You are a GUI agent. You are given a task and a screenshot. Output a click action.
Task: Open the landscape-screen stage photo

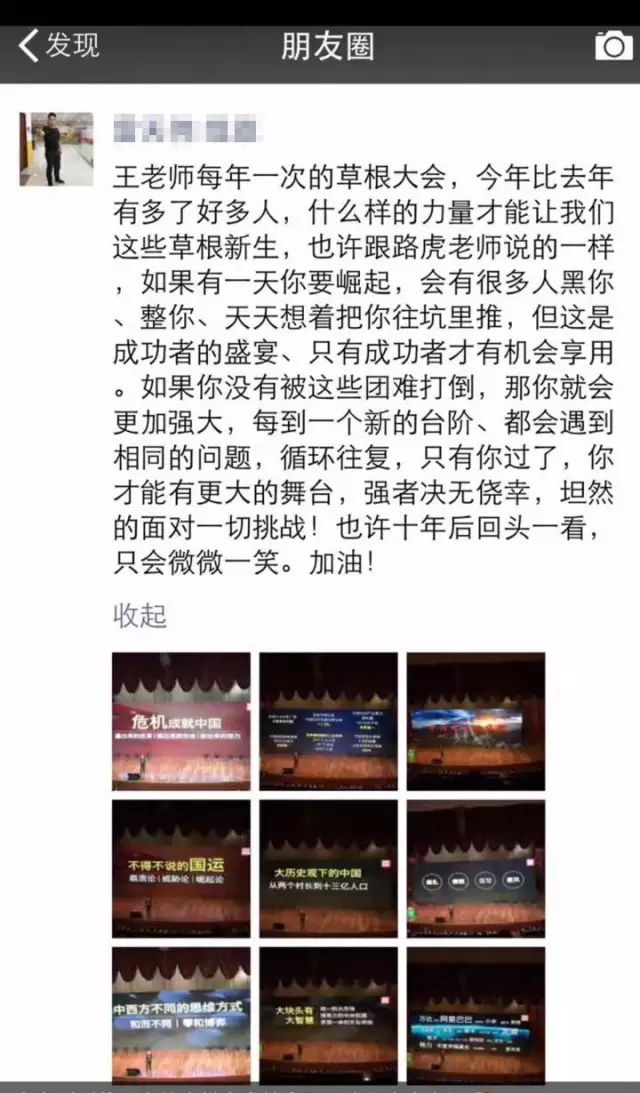[x=476, y=721]
